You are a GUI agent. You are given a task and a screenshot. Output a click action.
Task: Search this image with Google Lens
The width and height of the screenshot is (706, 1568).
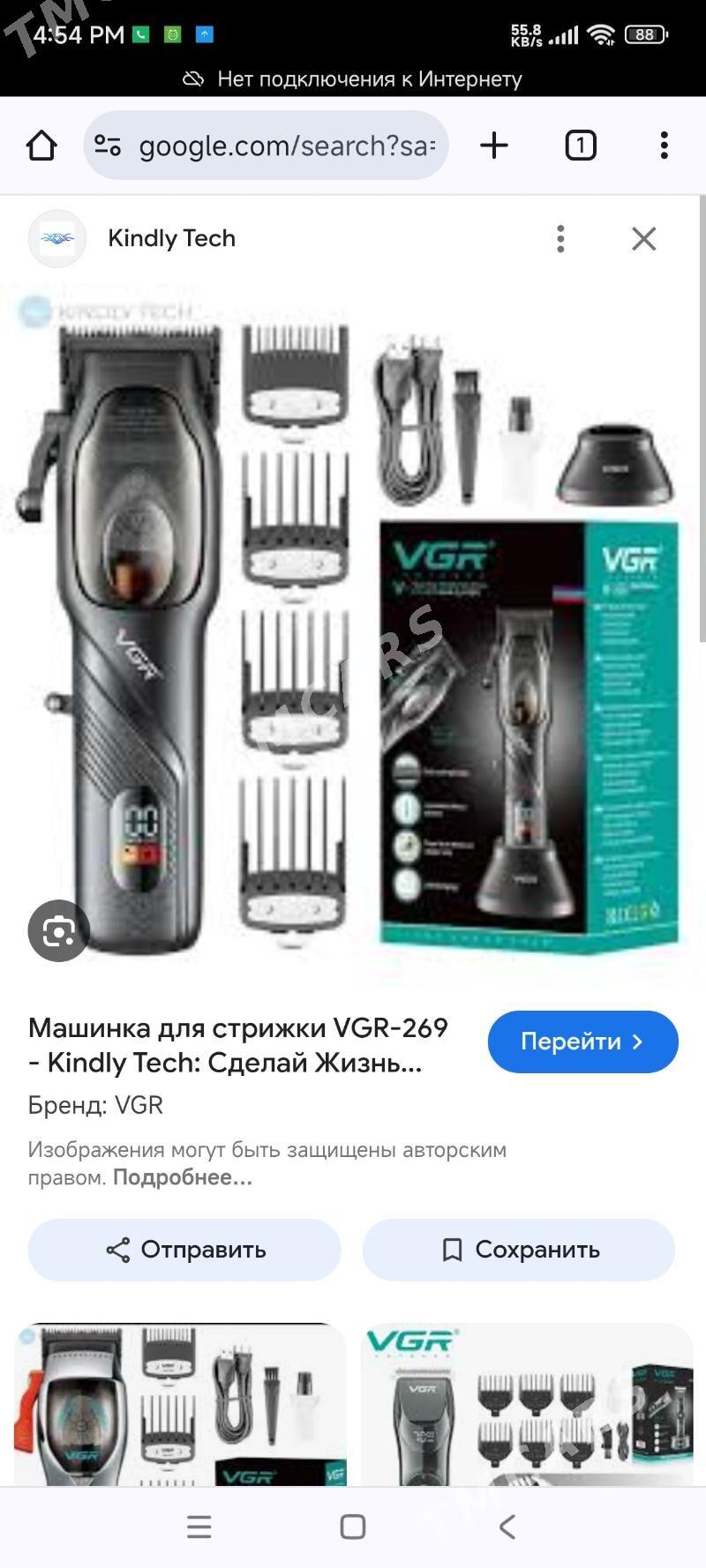click(x=59, y=931)
